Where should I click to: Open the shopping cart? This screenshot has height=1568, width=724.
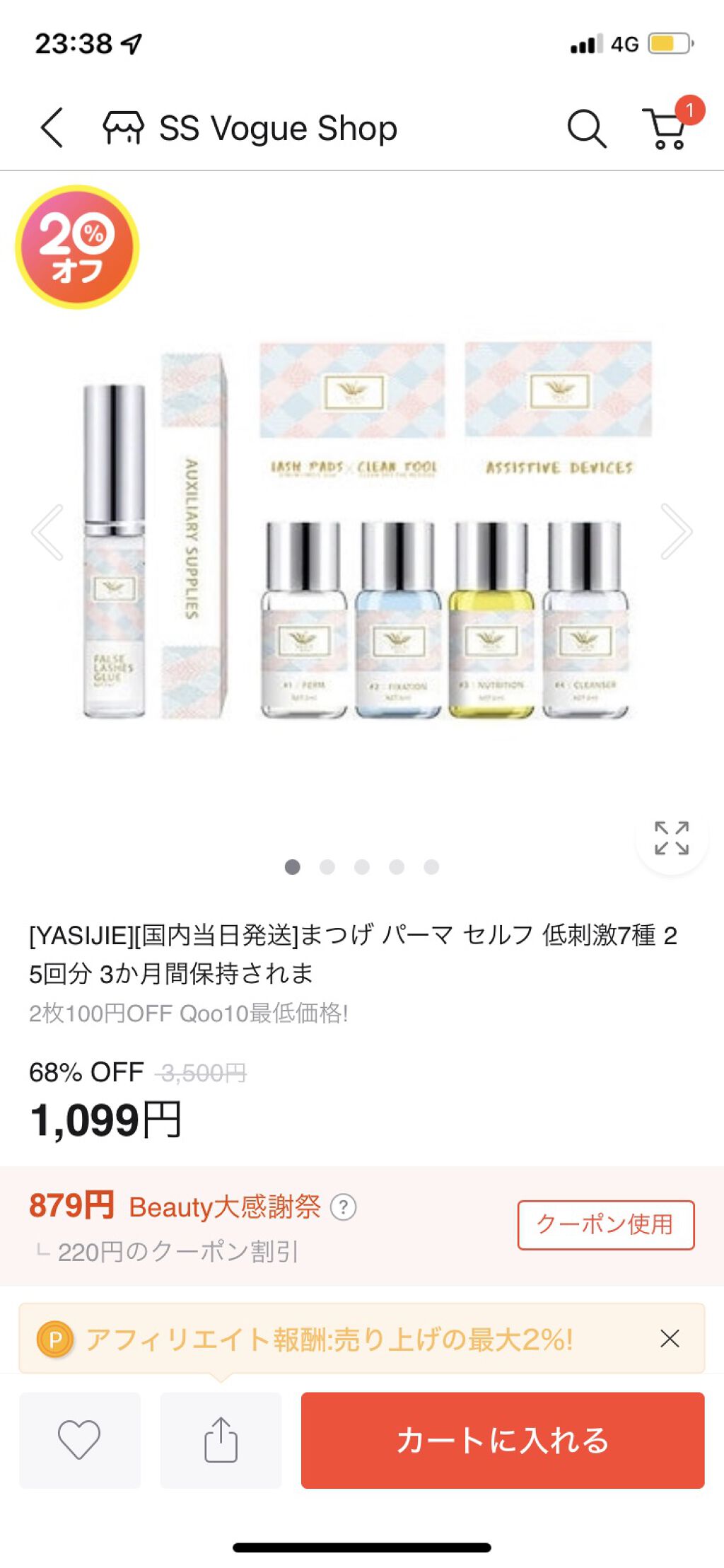coord(667,131)
